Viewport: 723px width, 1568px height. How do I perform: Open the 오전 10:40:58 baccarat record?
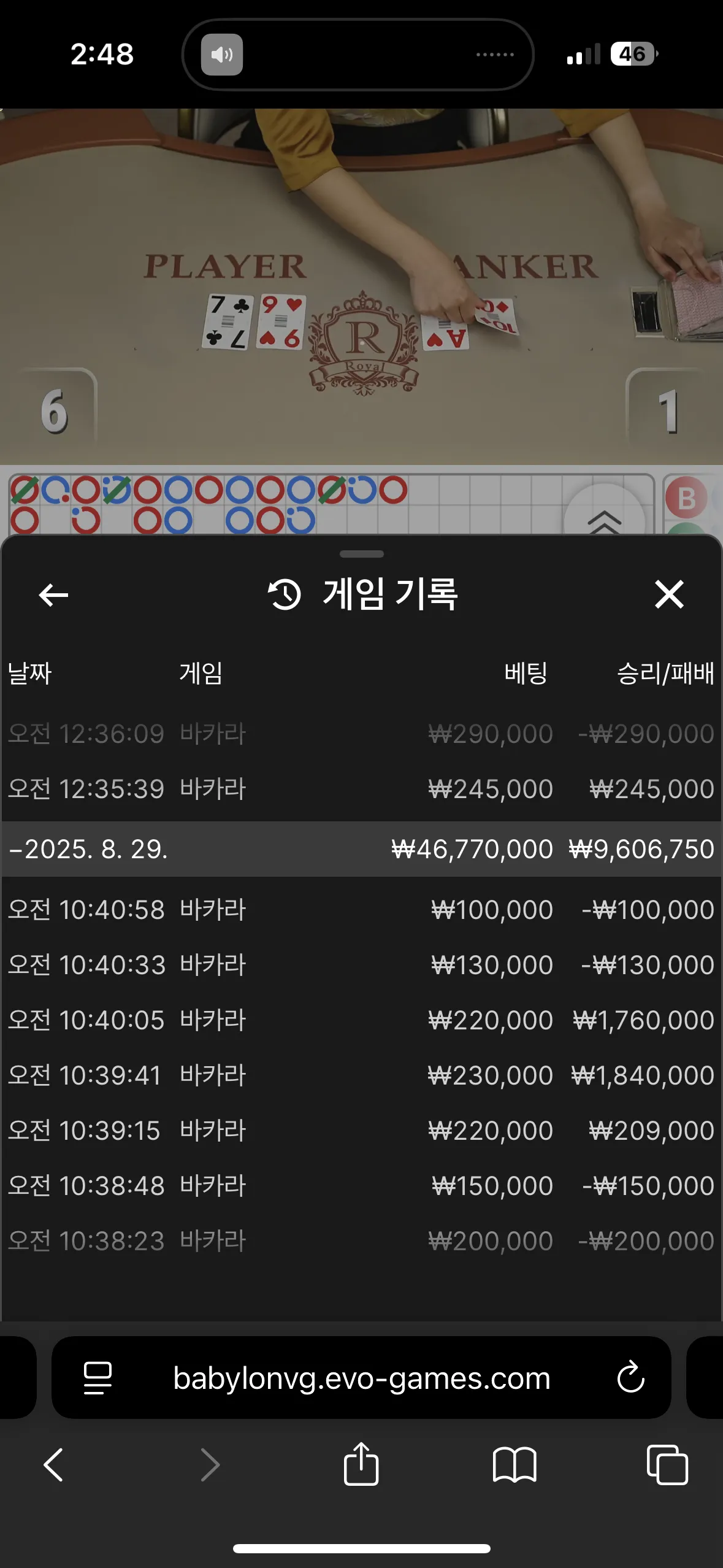pos(361,909)
